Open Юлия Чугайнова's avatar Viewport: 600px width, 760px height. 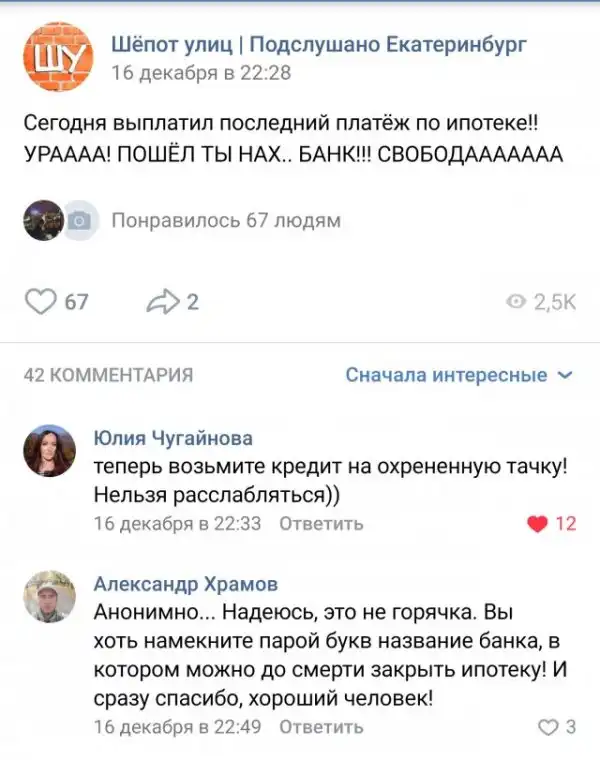[x=49, y=450]
